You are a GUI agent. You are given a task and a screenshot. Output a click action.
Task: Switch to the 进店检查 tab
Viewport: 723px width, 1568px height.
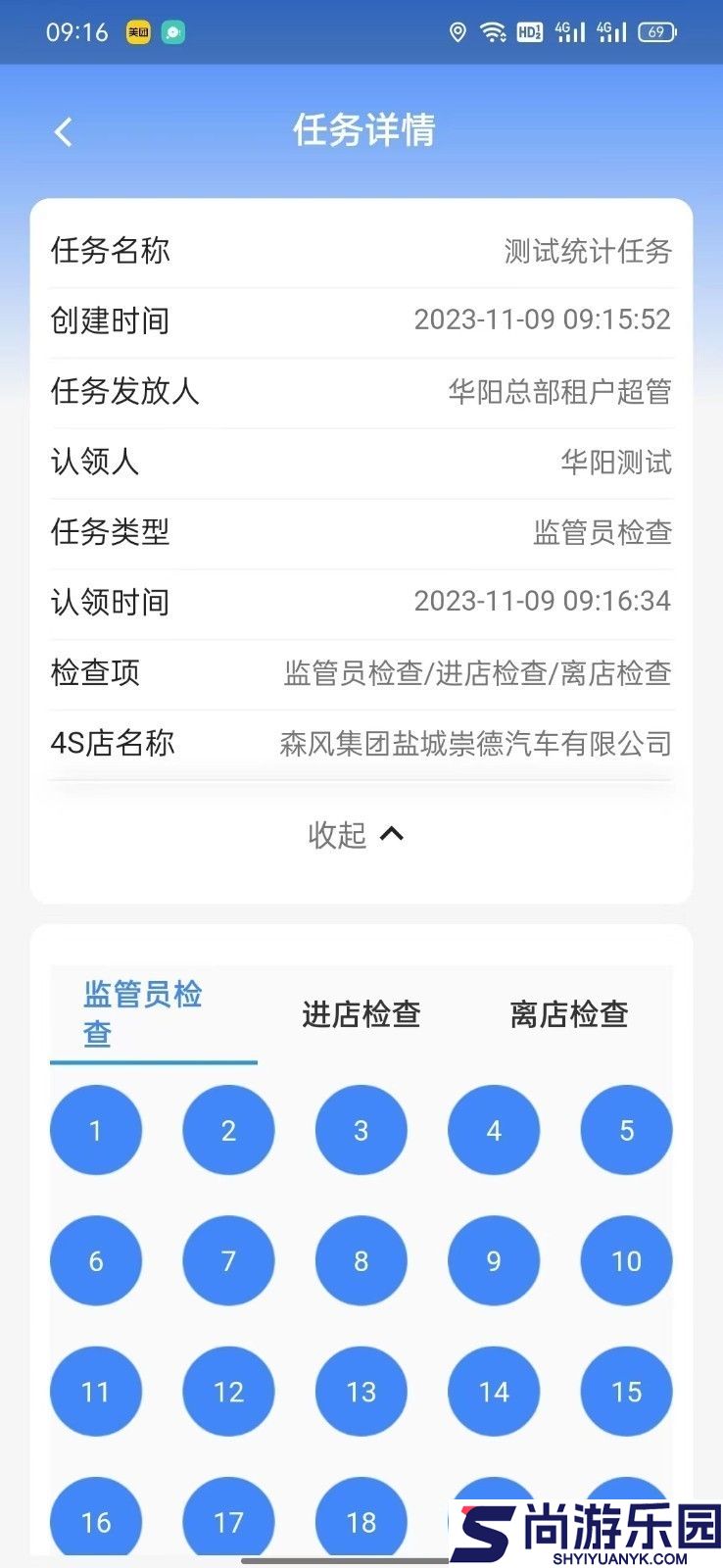pyautogui.click(x=361, y=1015)
